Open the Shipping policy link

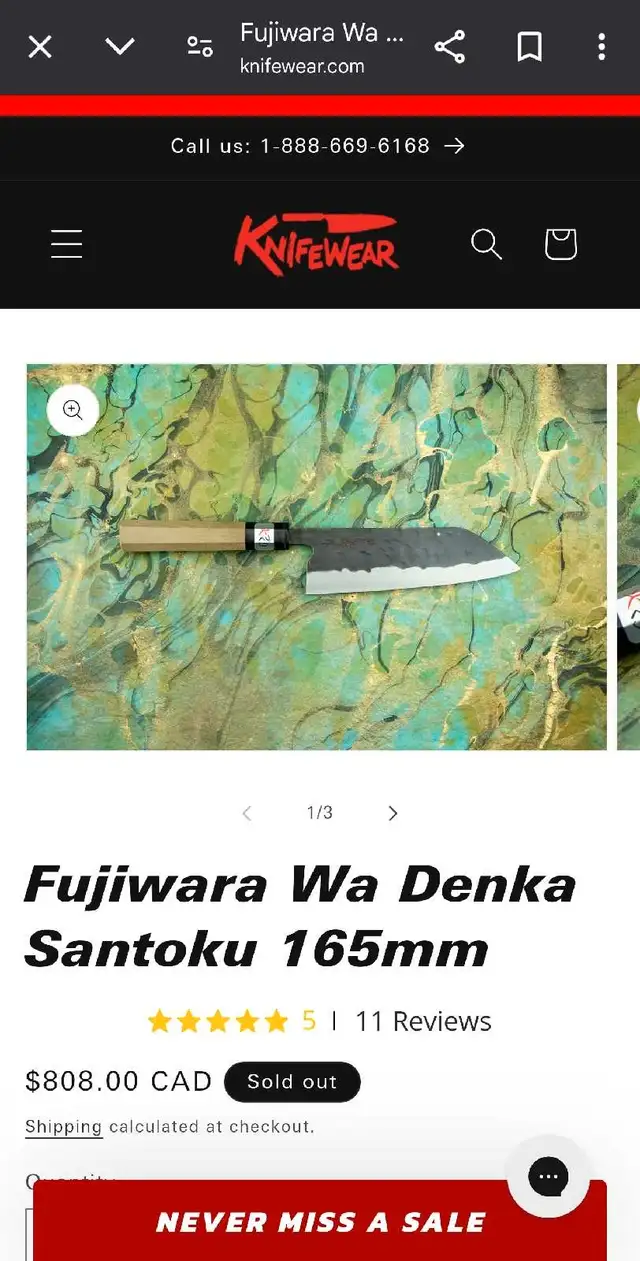(64, 1127)
